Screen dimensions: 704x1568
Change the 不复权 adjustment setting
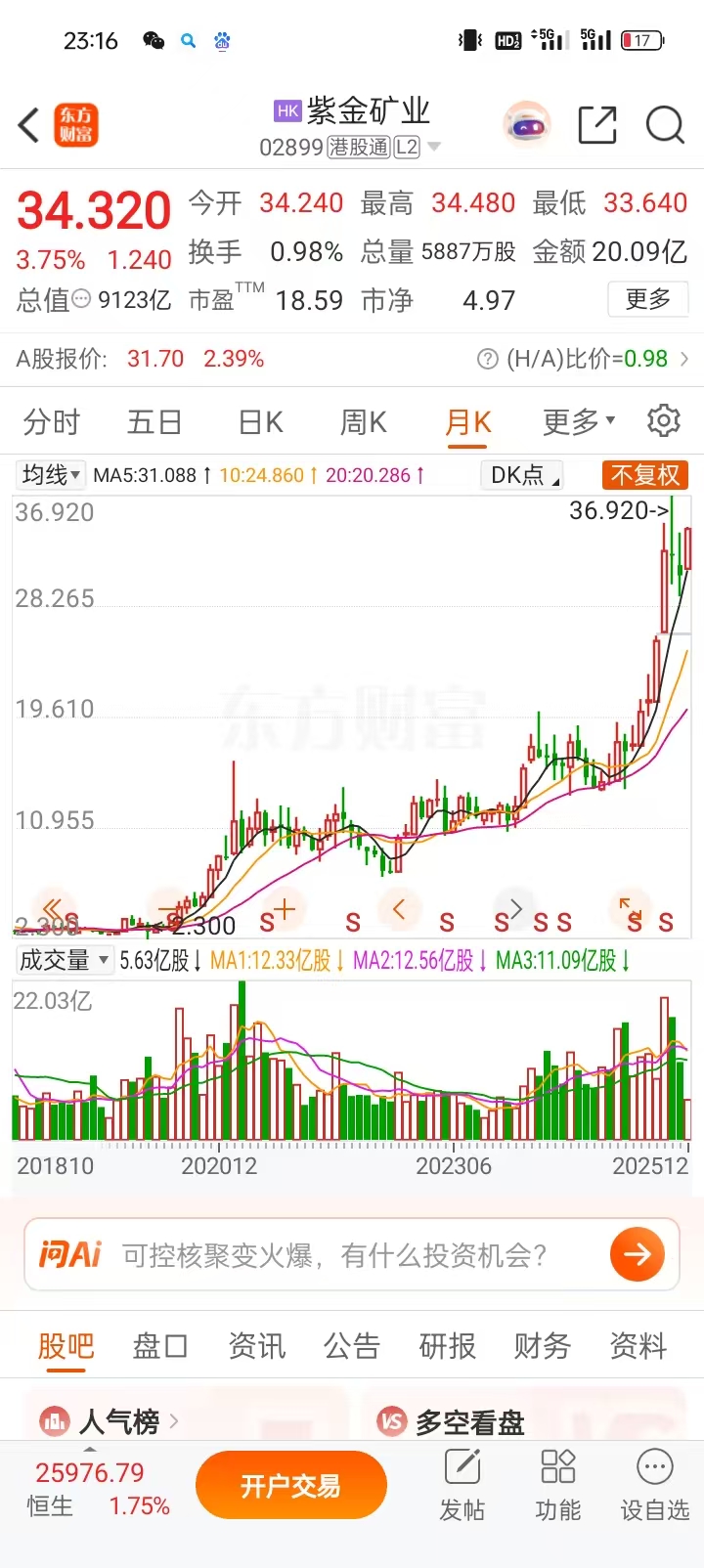click(x=644, y=475)
